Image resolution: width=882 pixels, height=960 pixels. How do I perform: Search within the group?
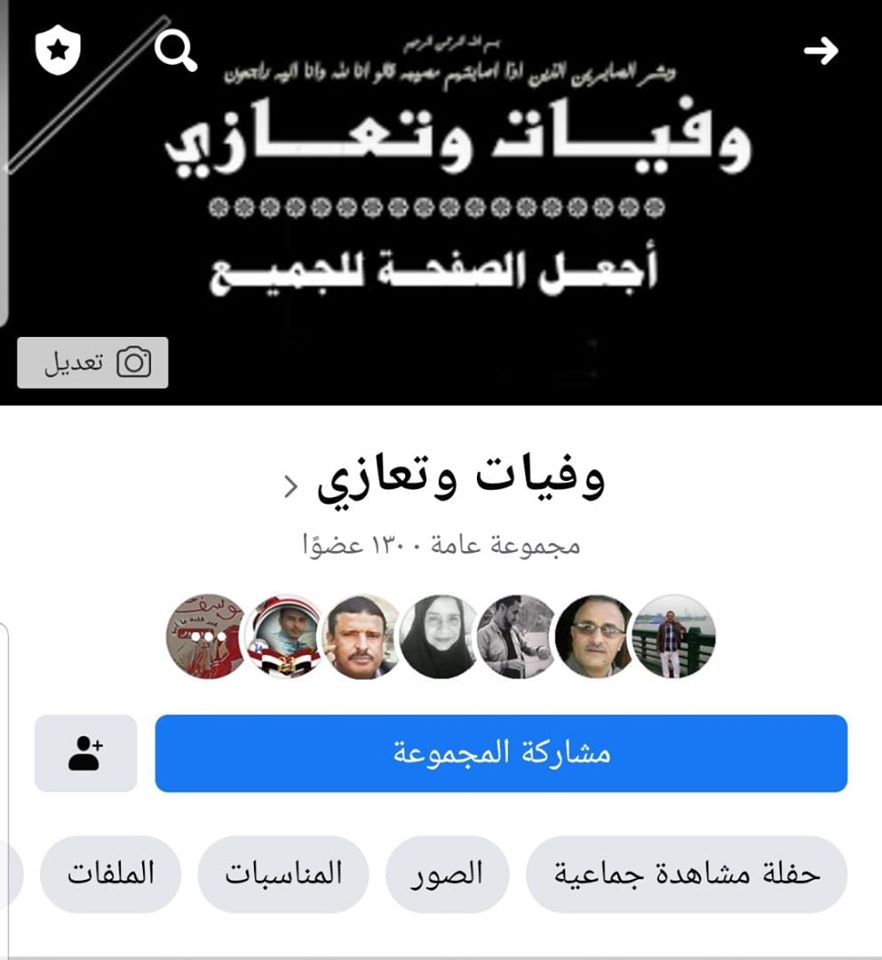tap(177, 50)
